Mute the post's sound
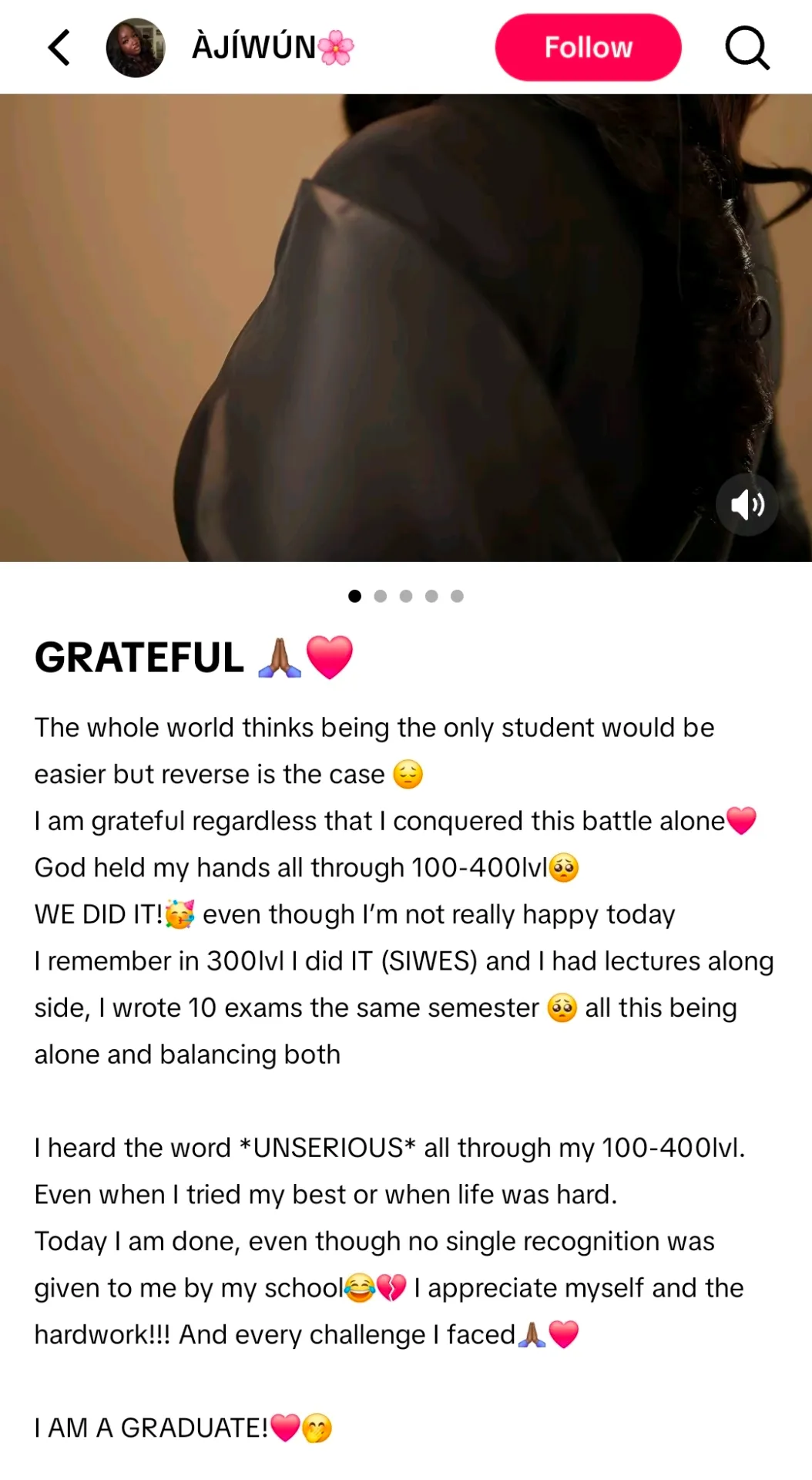 click(747, 505)
